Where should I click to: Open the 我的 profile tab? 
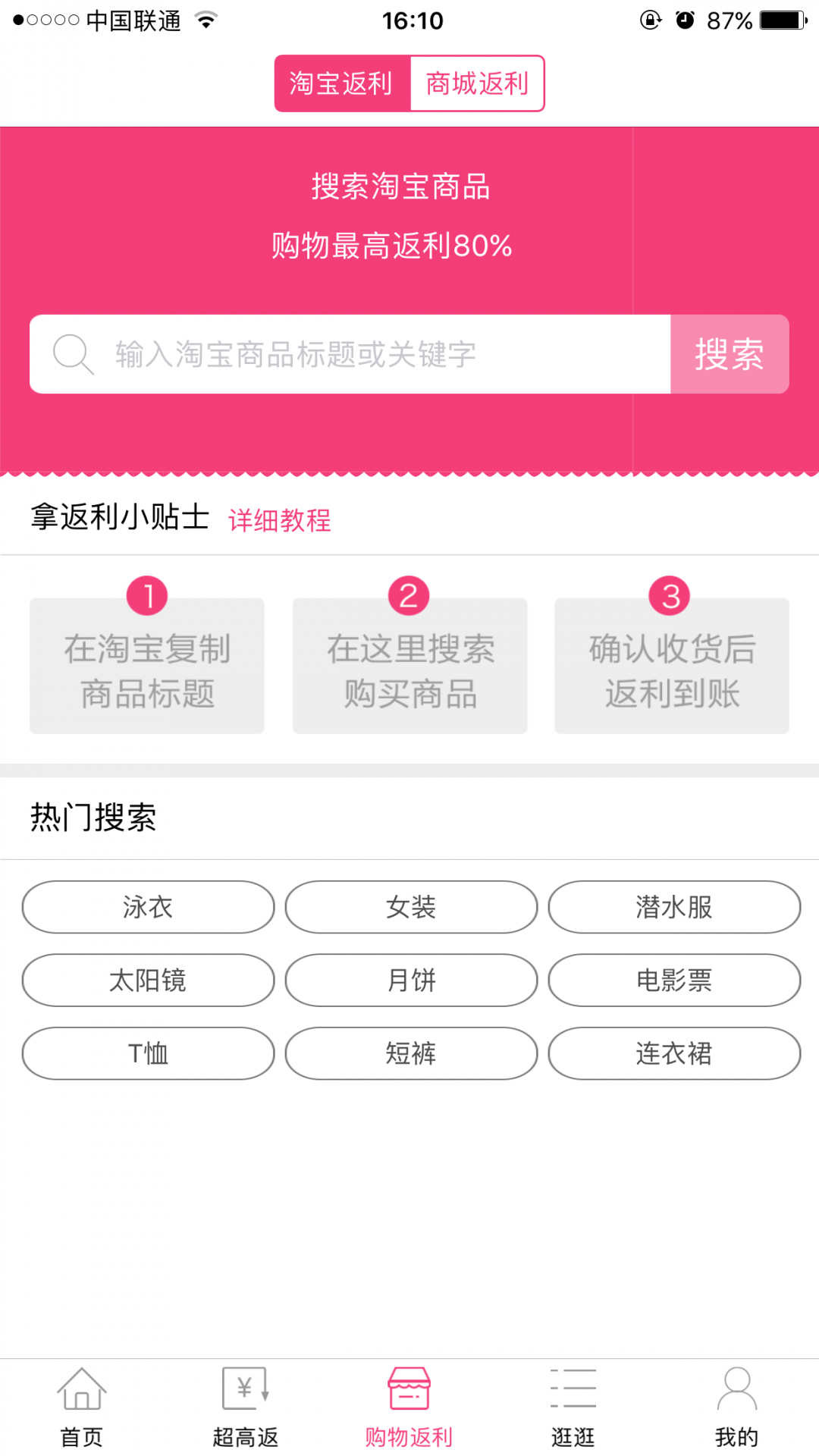pyautogui.click(x=737, y=1407)
